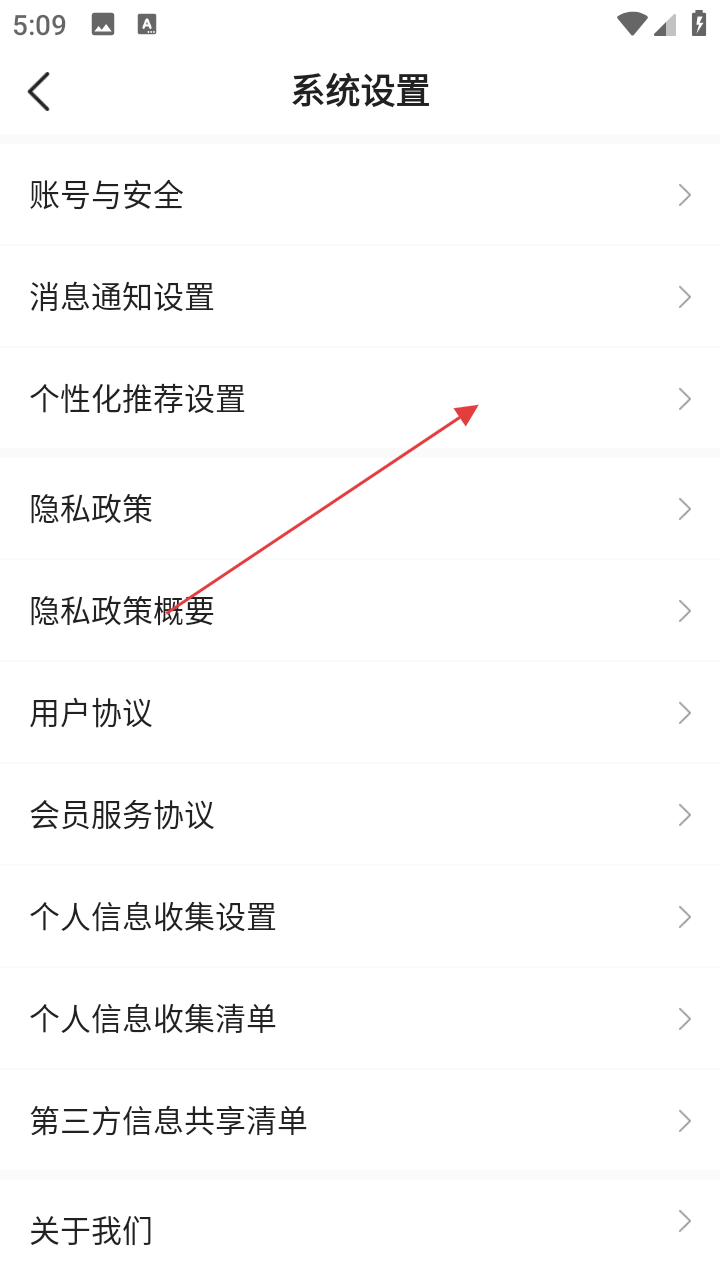View 第三方信息共享清单
Viewport: 720px width, 1280px height.
coord(360,1121)
